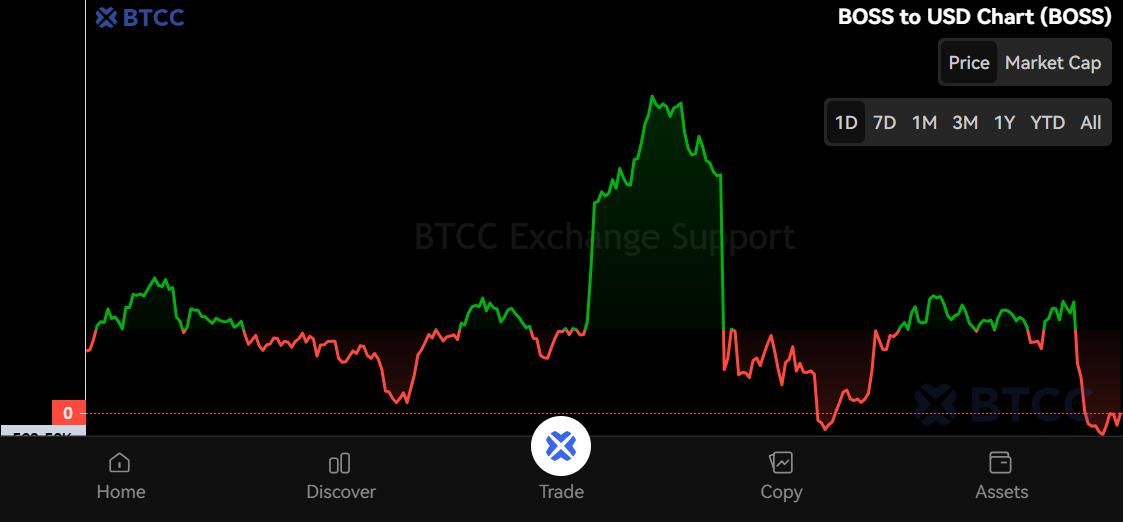Select the 7D time range
Viewport: 1123px width, 522px height.
884,122
